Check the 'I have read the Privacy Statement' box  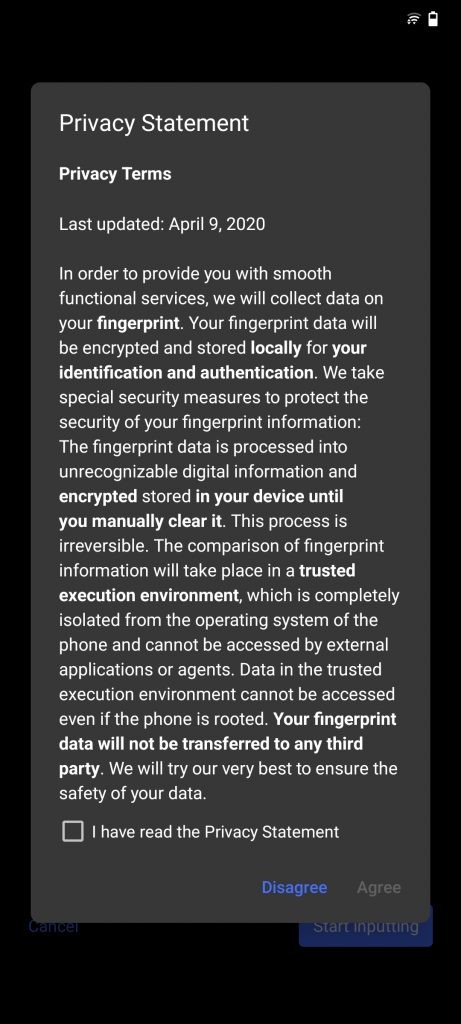[x=73, y=831]
